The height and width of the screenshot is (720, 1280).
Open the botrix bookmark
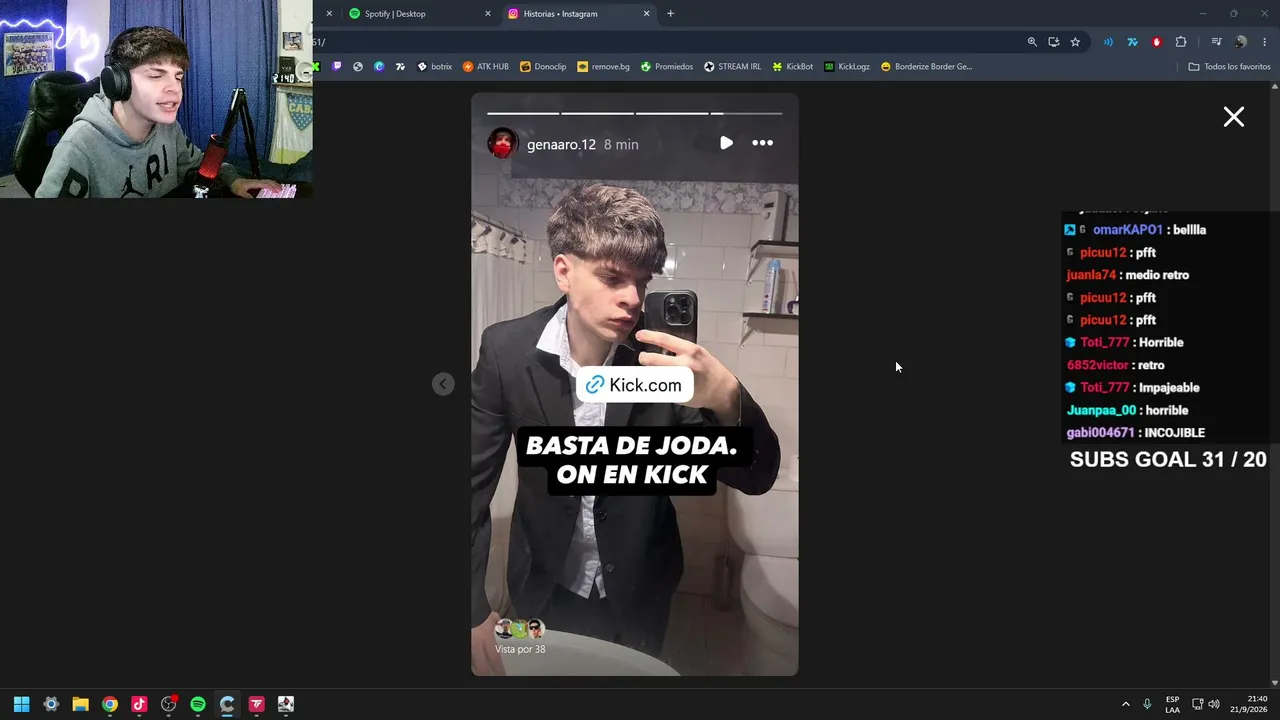[435, 67]
